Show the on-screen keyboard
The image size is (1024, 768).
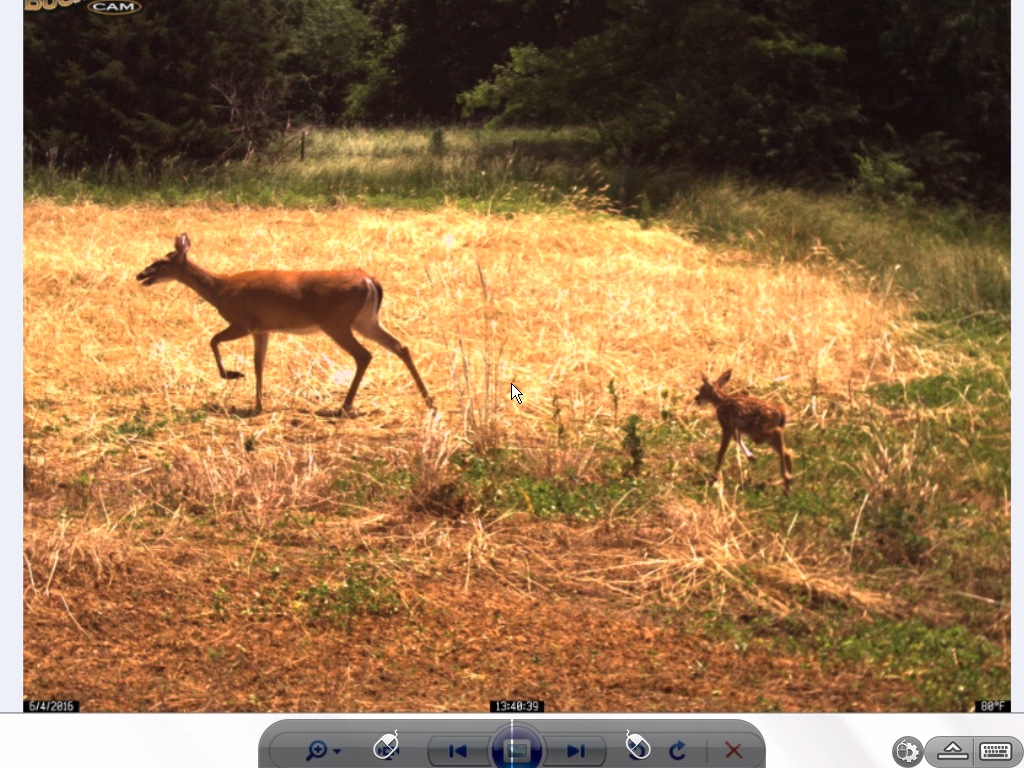(995, 751)
